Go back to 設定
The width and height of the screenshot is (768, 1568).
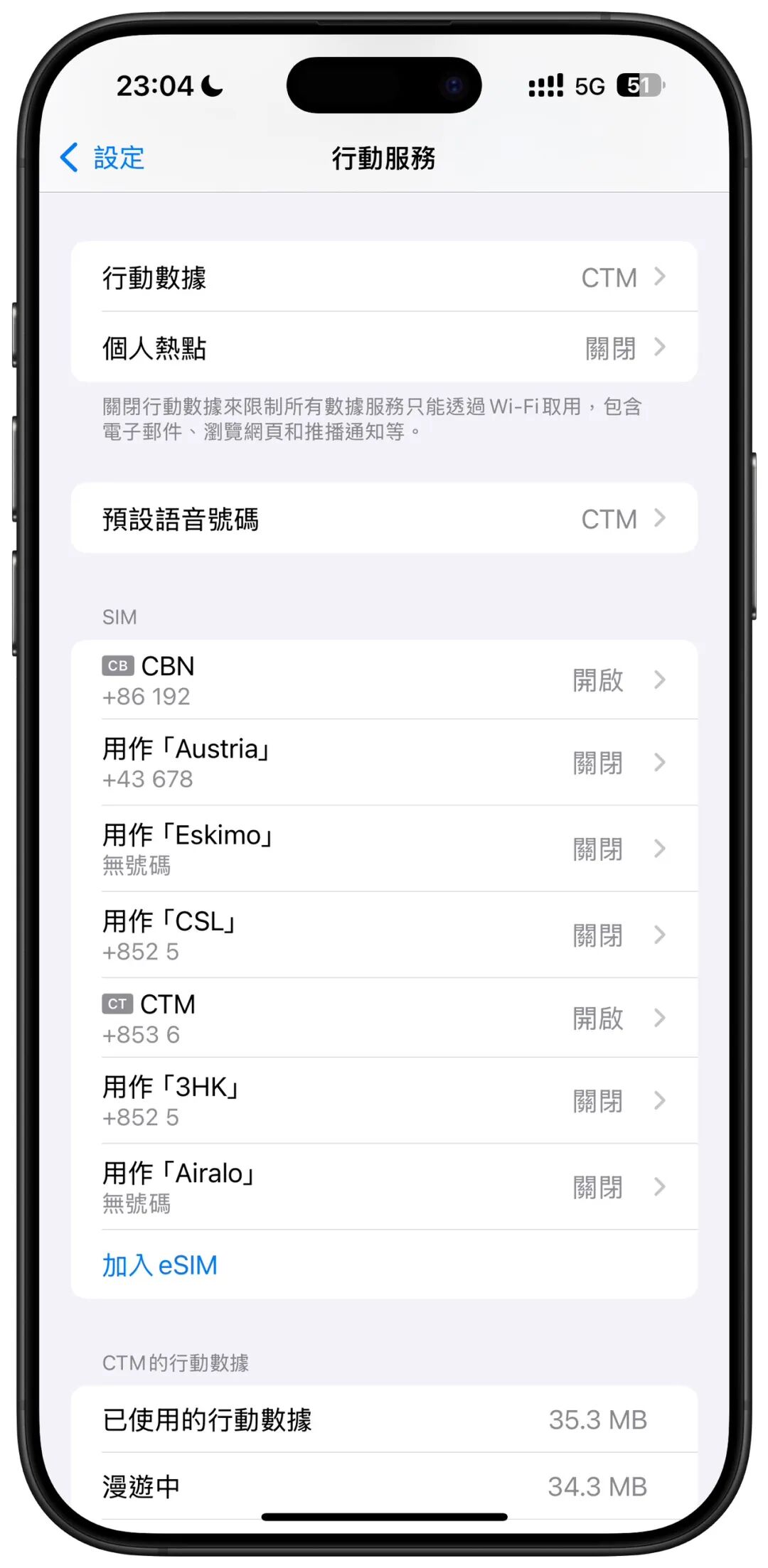[x=102, y=158]
